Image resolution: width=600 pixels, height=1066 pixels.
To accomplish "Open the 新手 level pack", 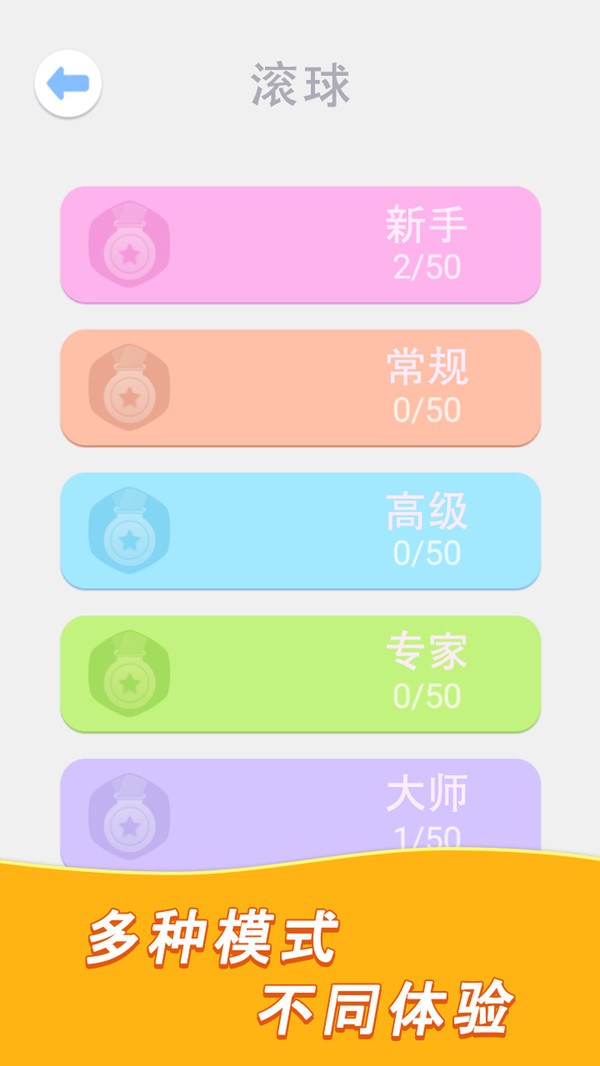I will (300, 244).
